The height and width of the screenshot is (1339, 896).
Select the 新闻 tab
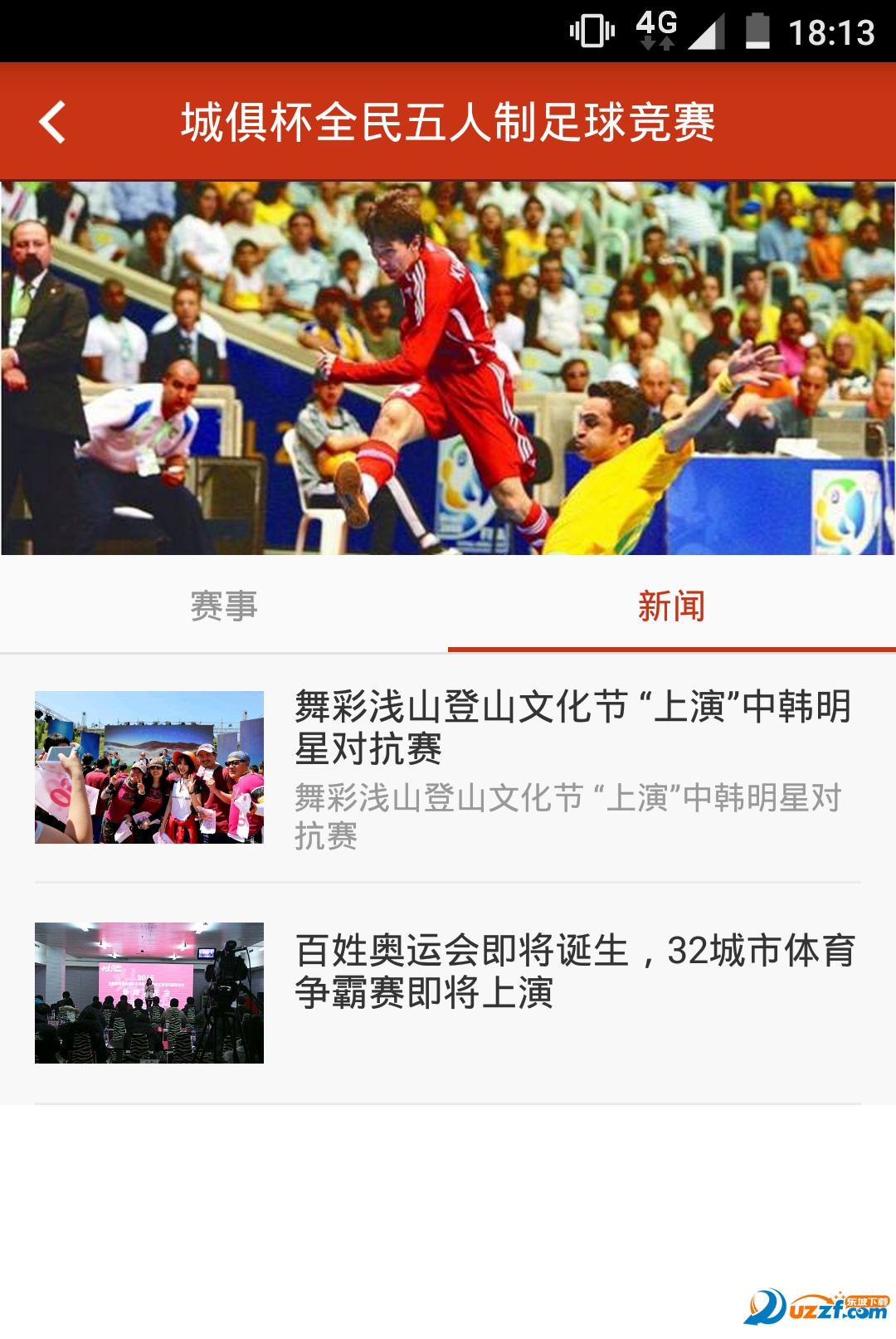671,606
